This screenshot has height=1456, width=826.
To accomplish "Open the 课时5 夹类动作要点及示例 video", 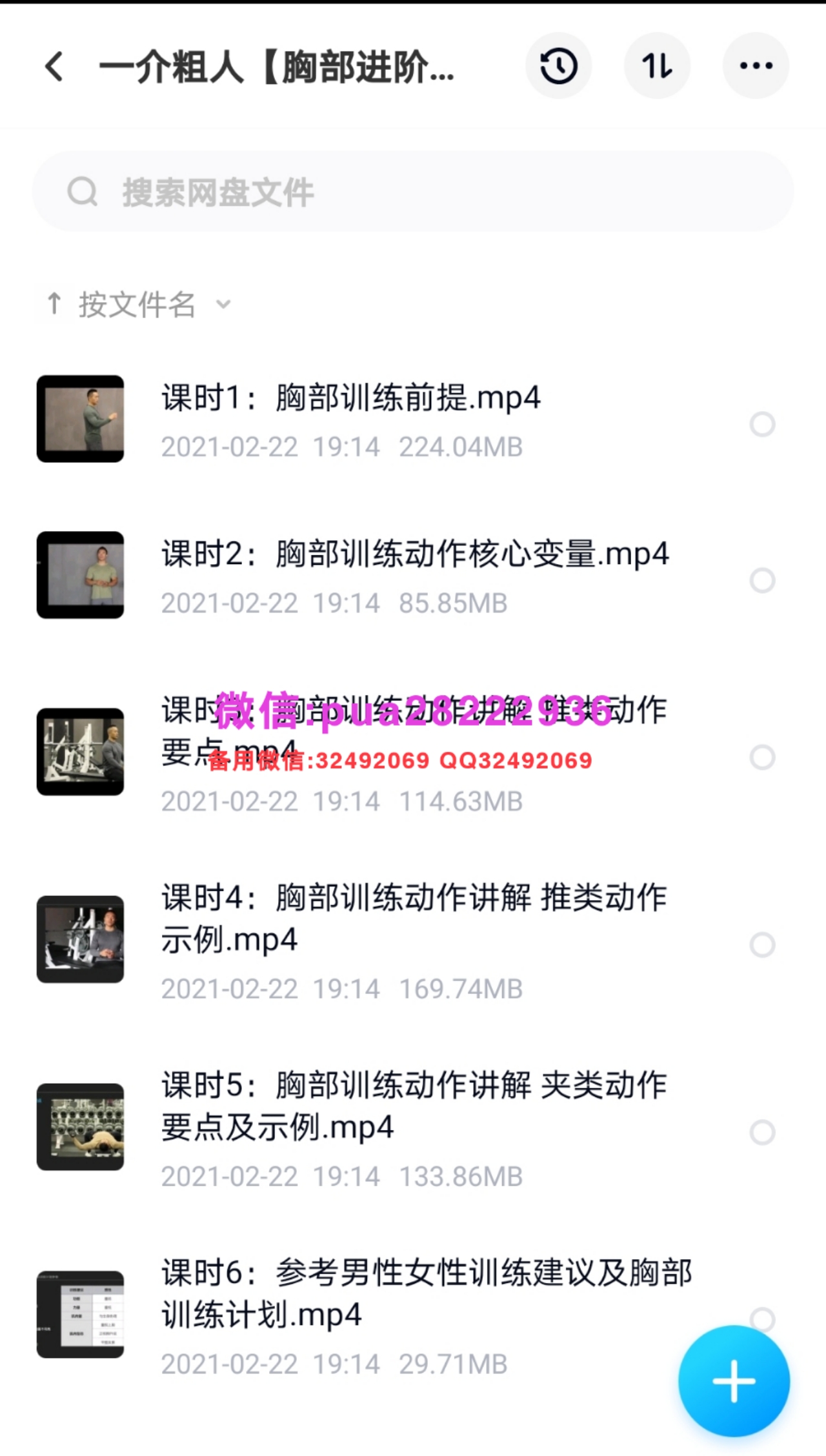I will click(413, 1106).
